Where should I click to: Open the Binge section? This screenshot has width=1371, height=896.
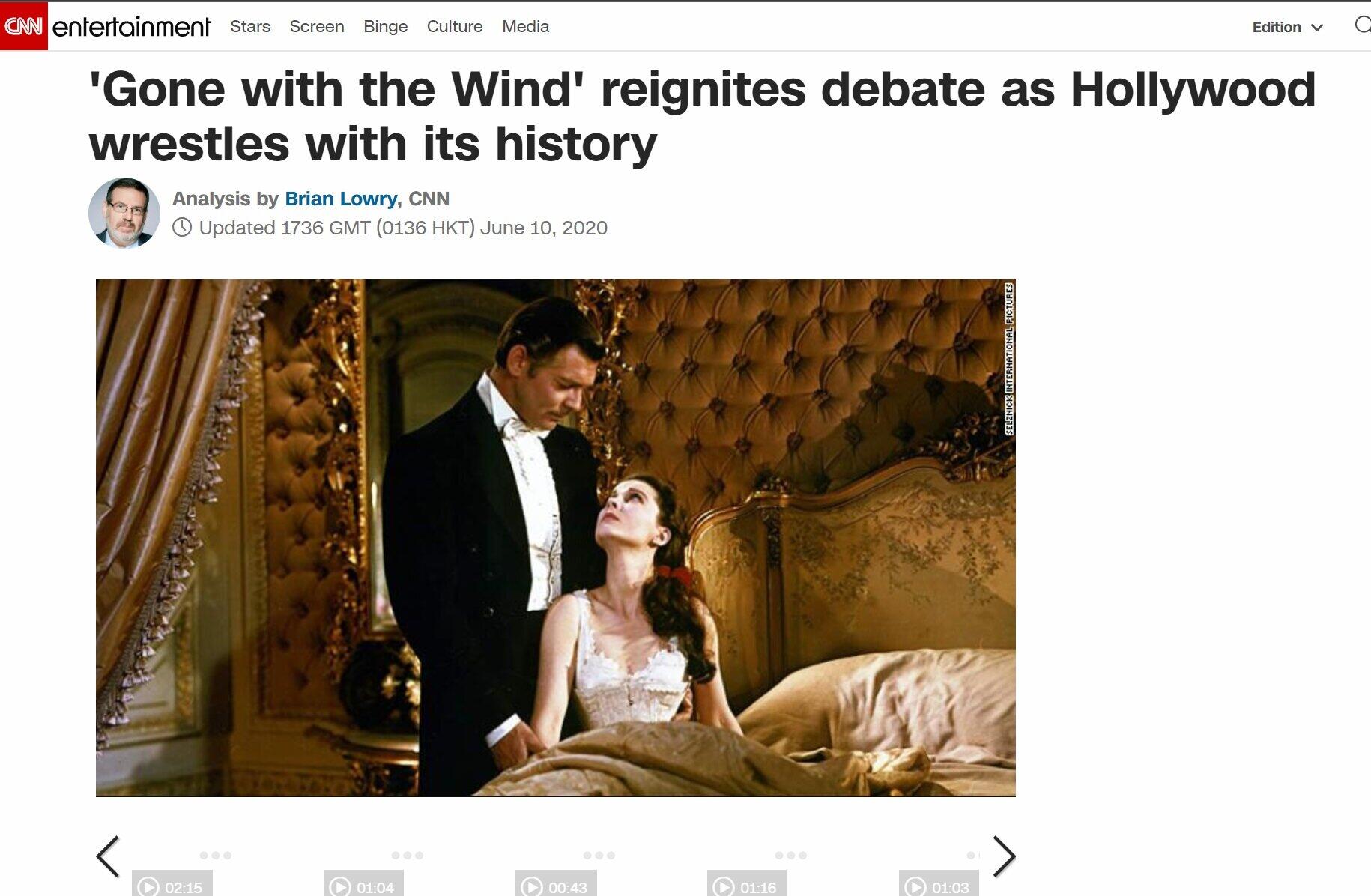[x=385, y=27]
